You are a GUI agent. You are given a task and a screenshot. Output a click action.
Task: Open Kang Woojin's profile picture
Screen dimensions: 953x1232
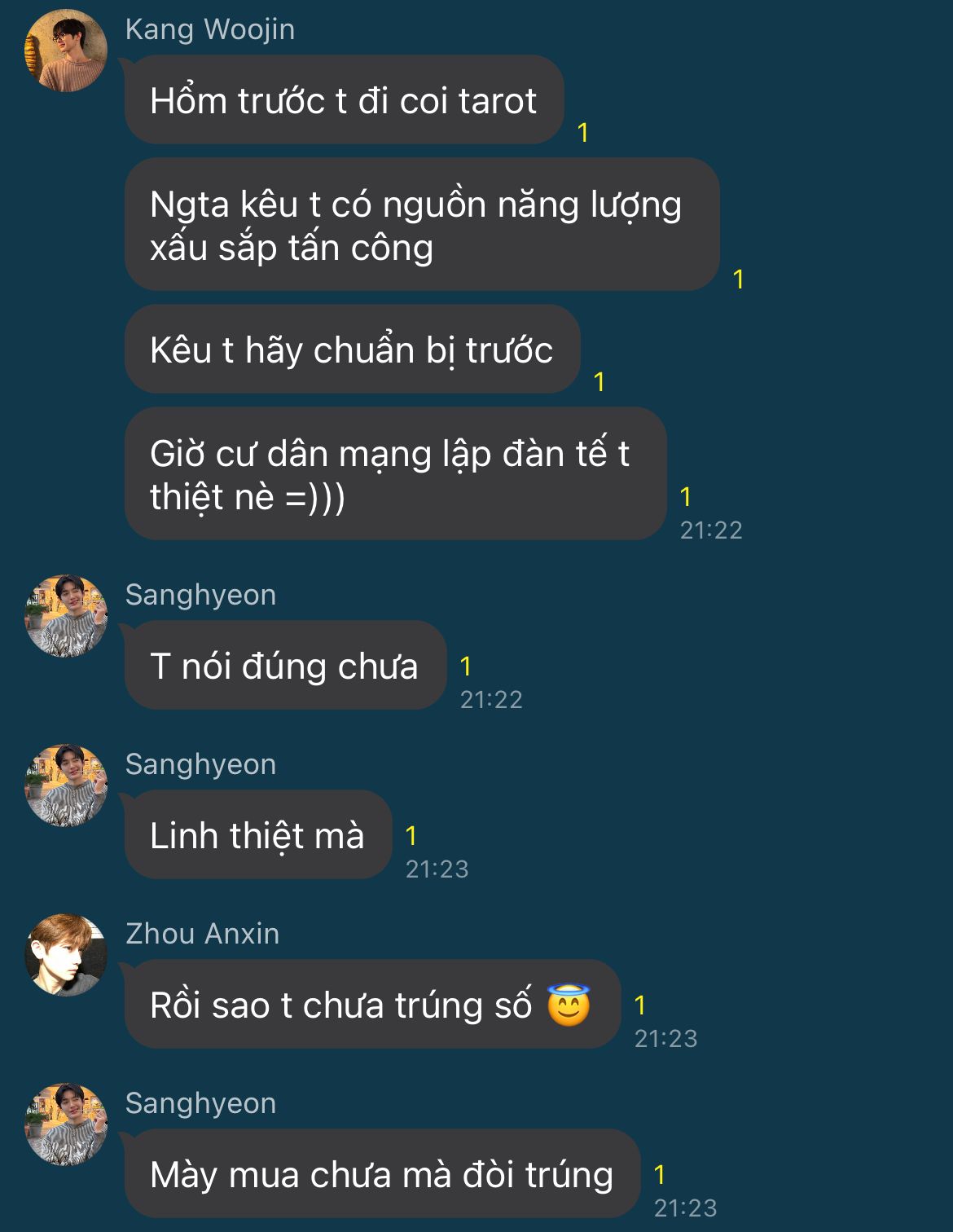pos(66,51)
